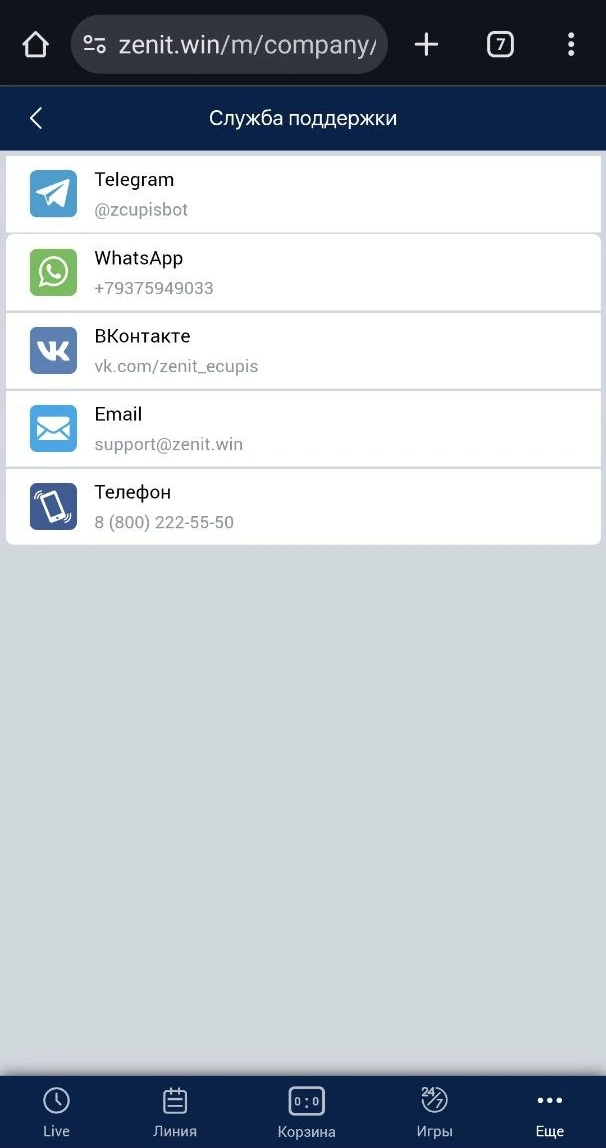This screenshot has height=1148, width=606.
Task: Go back from Служба поддержки page
Action: tap(36, 118)
